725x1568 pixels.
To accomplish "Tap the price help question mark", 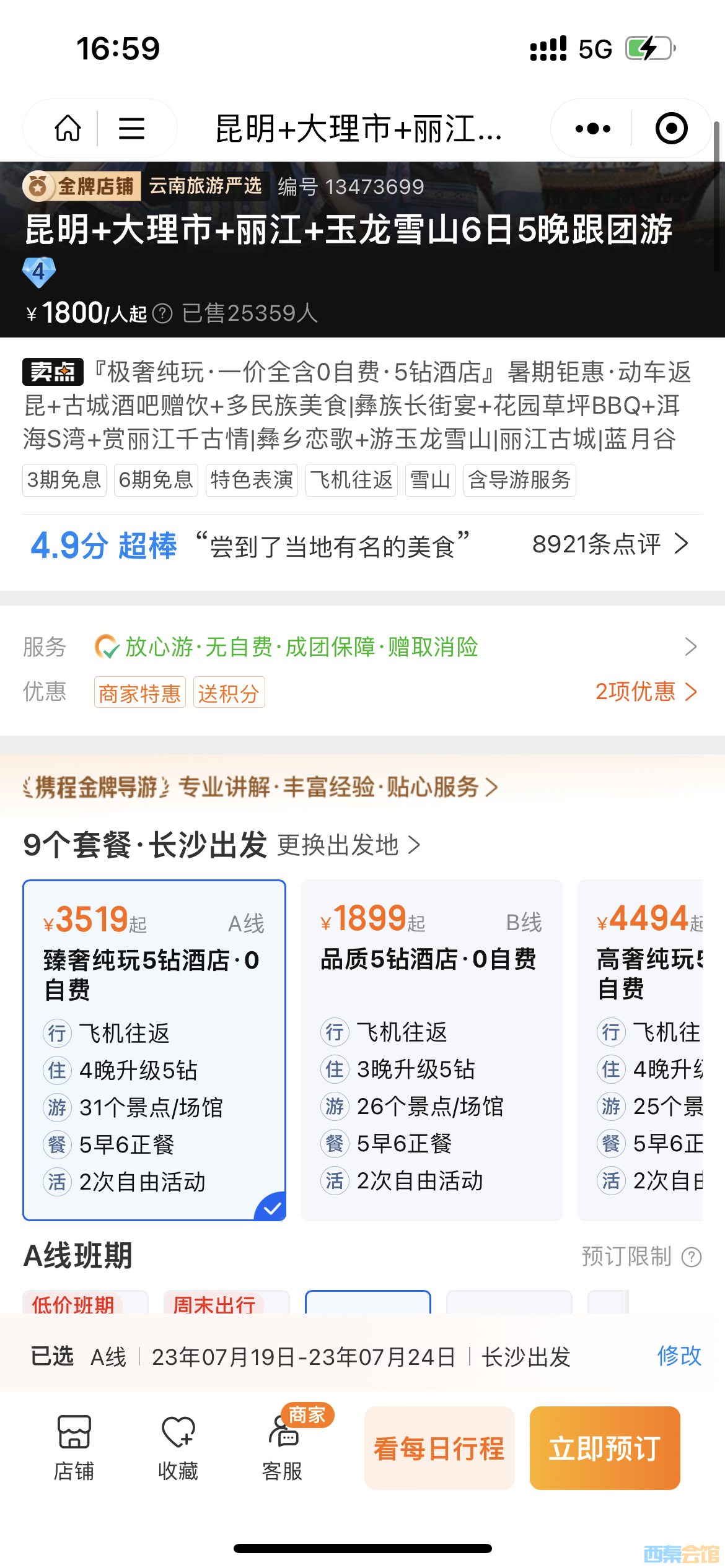I will [162, 314].
